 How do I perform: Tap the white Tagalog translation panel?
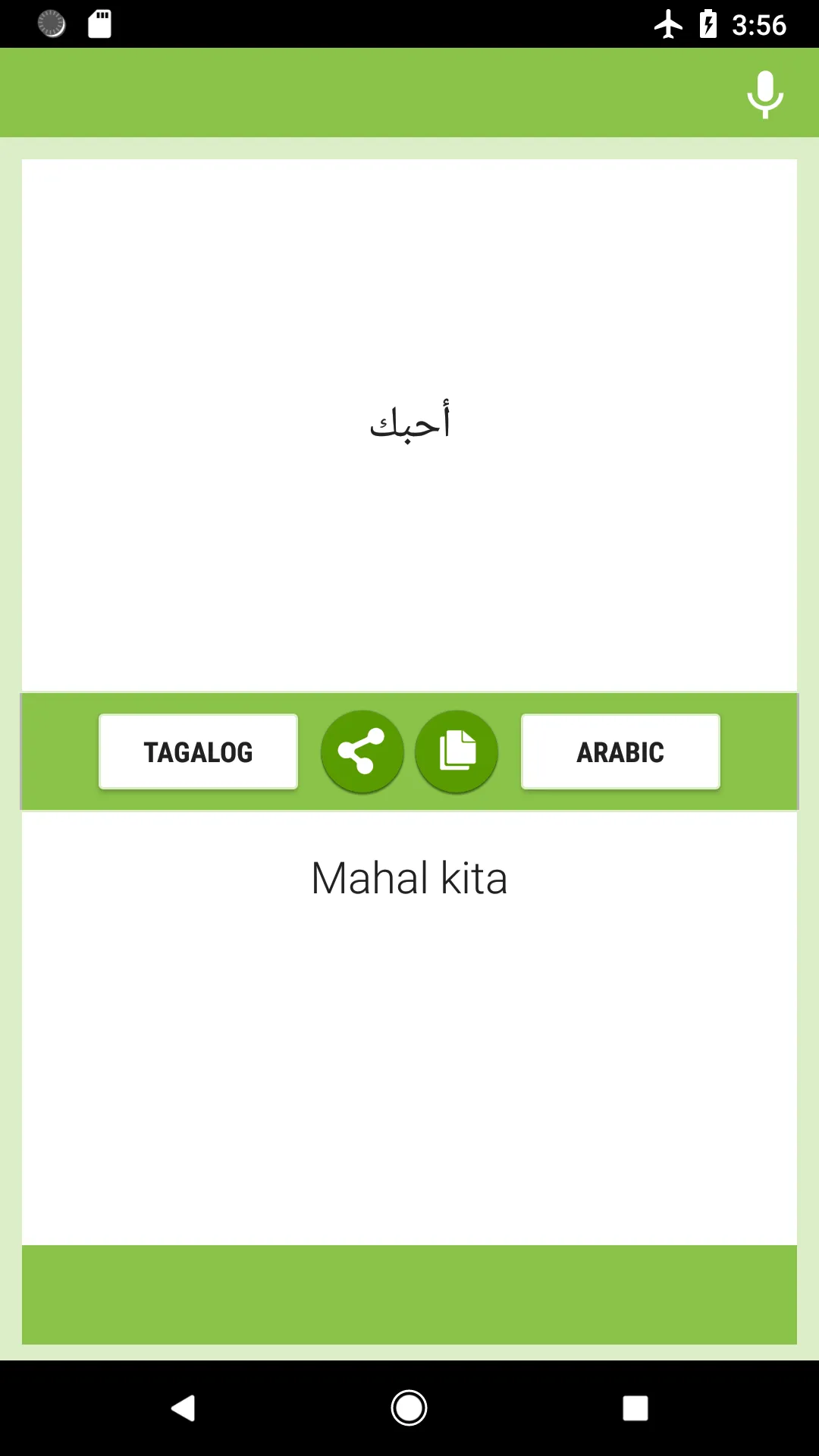point(409,1062)
